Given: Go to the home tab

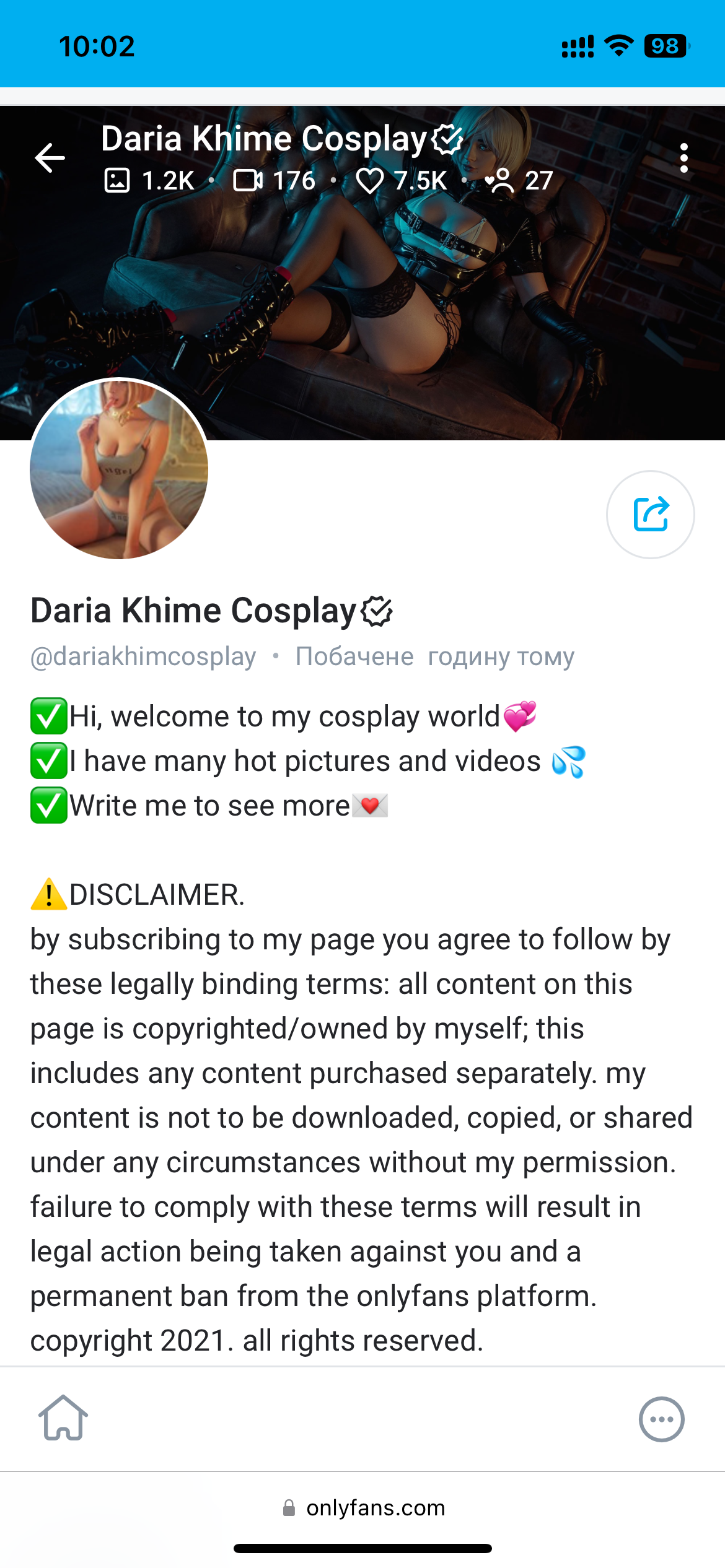Looking at the screenshot, I should pyautogui.click(x=63, y=1418).
